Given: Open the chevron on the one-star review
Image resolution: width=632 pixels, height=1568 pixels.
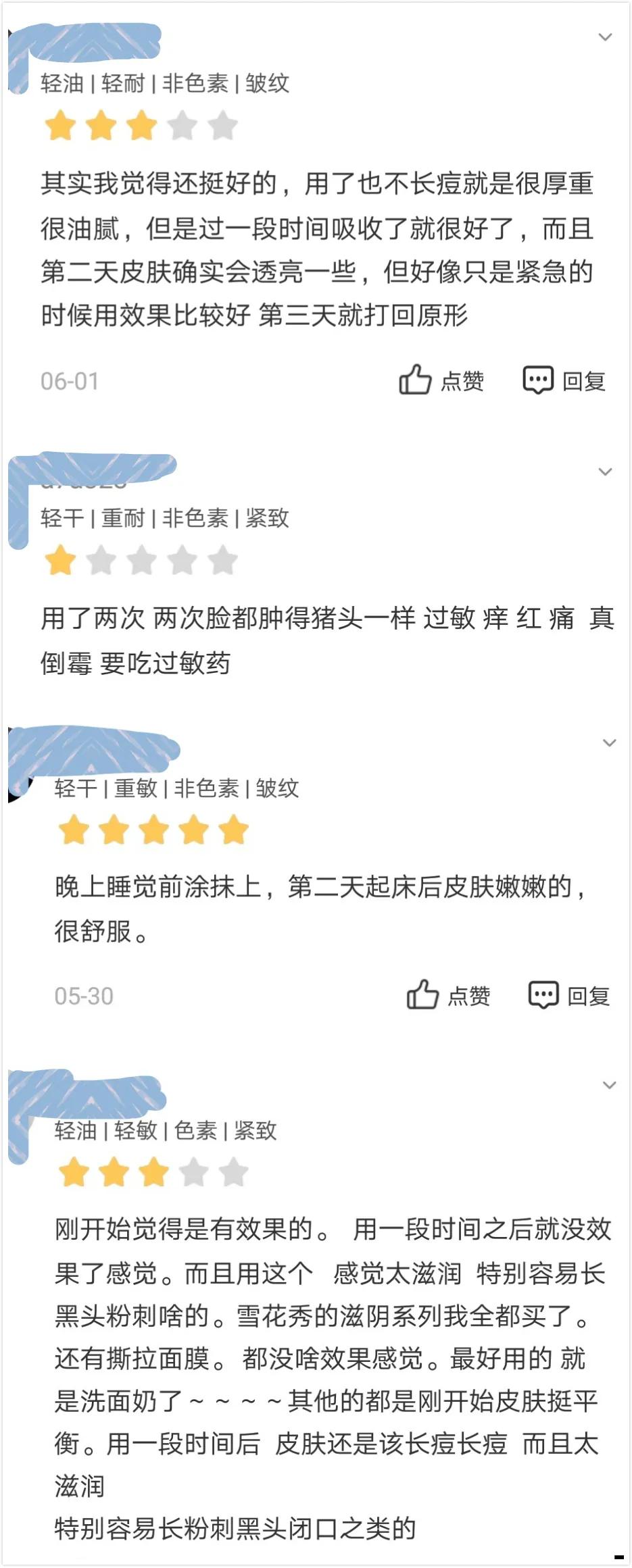Looking at the screenshot, I should (x=604, y=471).
